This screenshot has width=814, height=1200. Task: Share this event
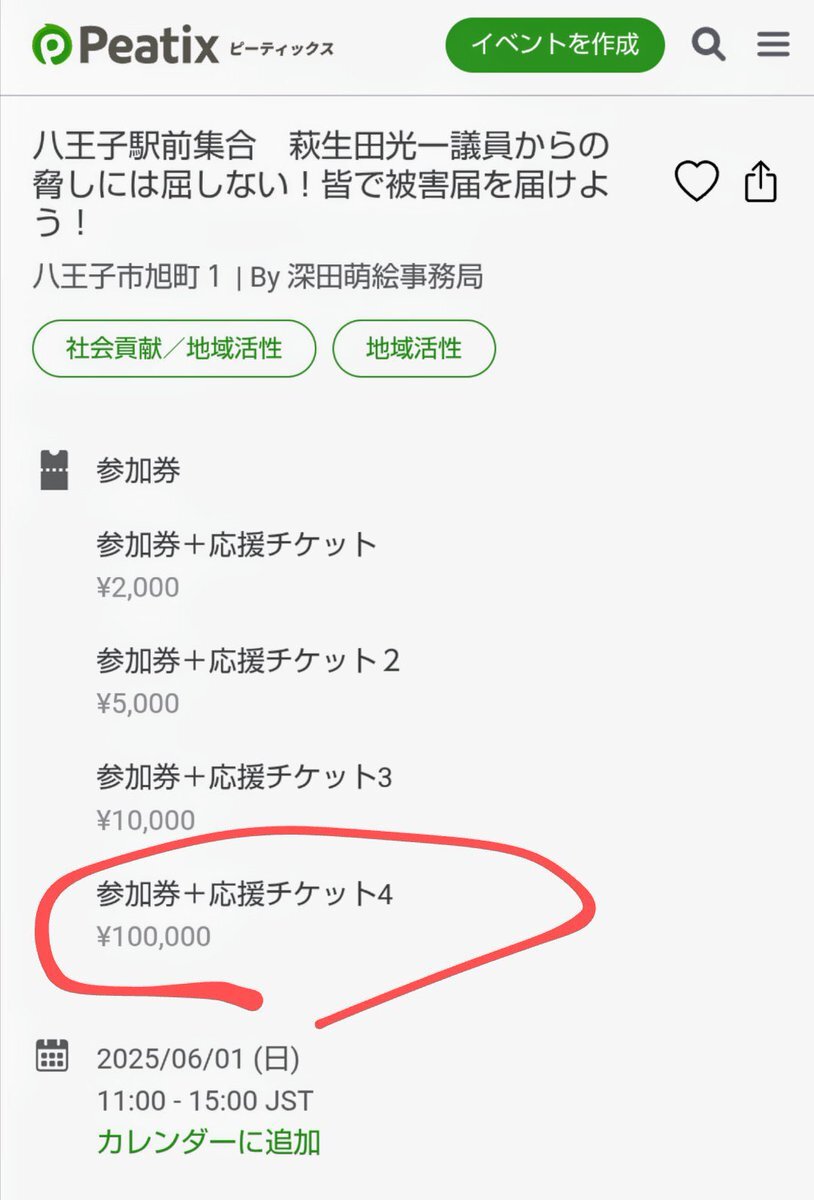761,181
